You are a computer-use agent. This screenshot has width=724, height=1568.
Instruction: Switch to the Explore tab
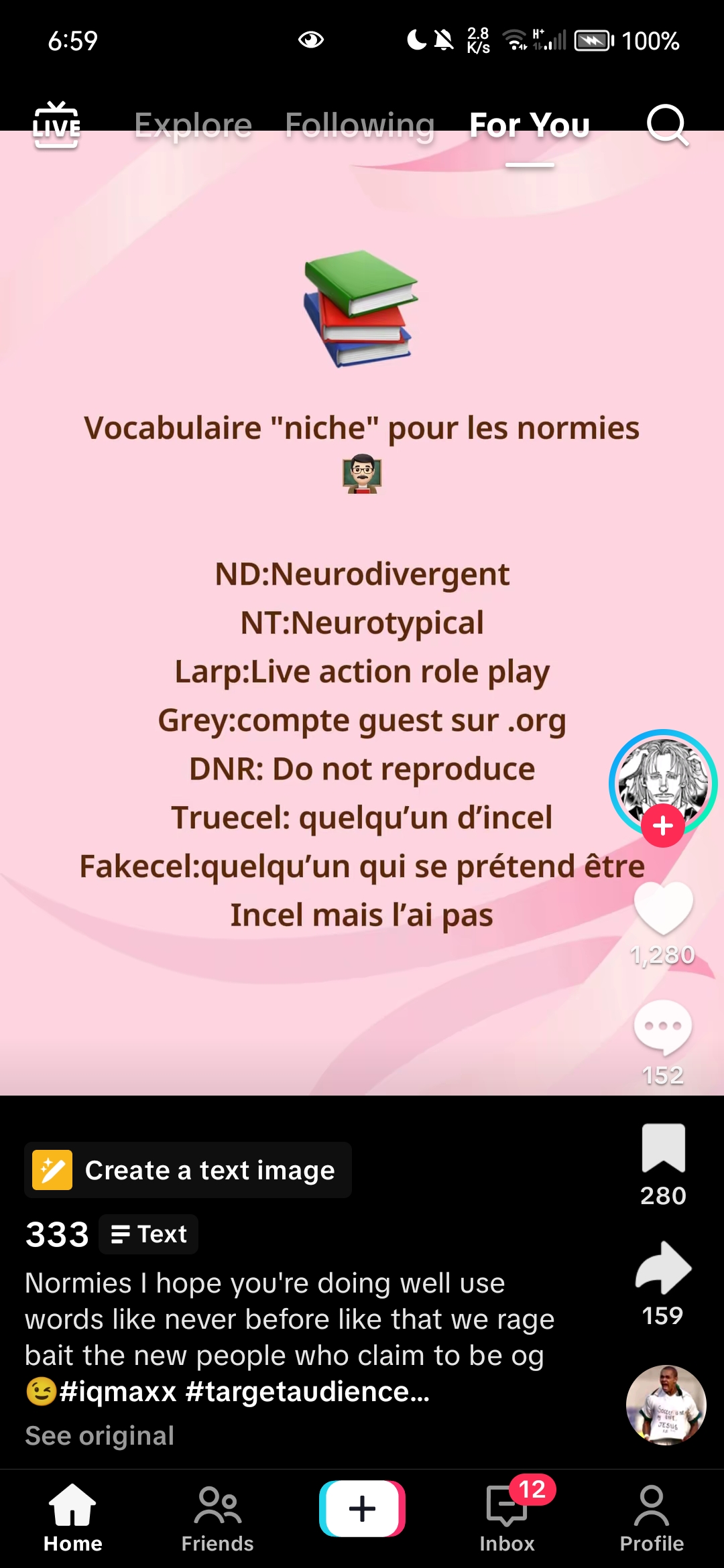click(x=193, y=125)
